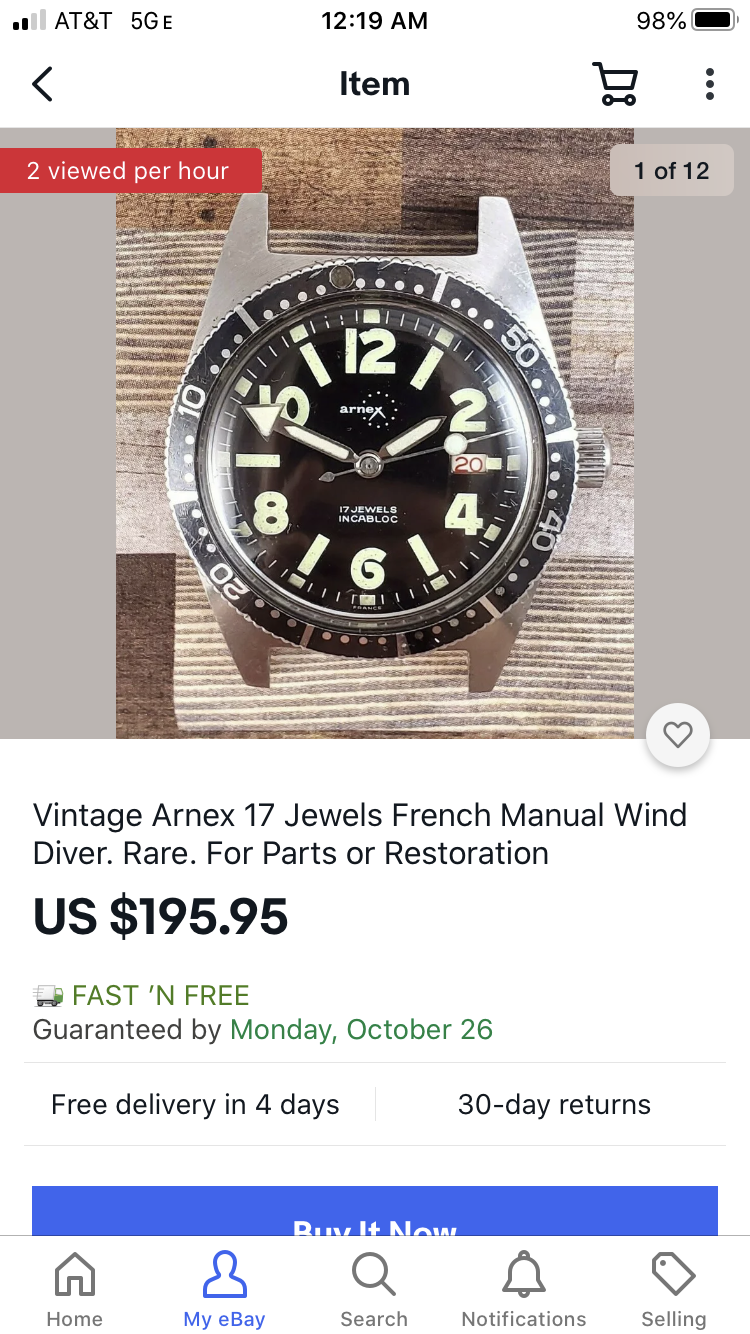750x1334 pixels.
Task: Open the shopping cart
Action: (x=615, y=84)
